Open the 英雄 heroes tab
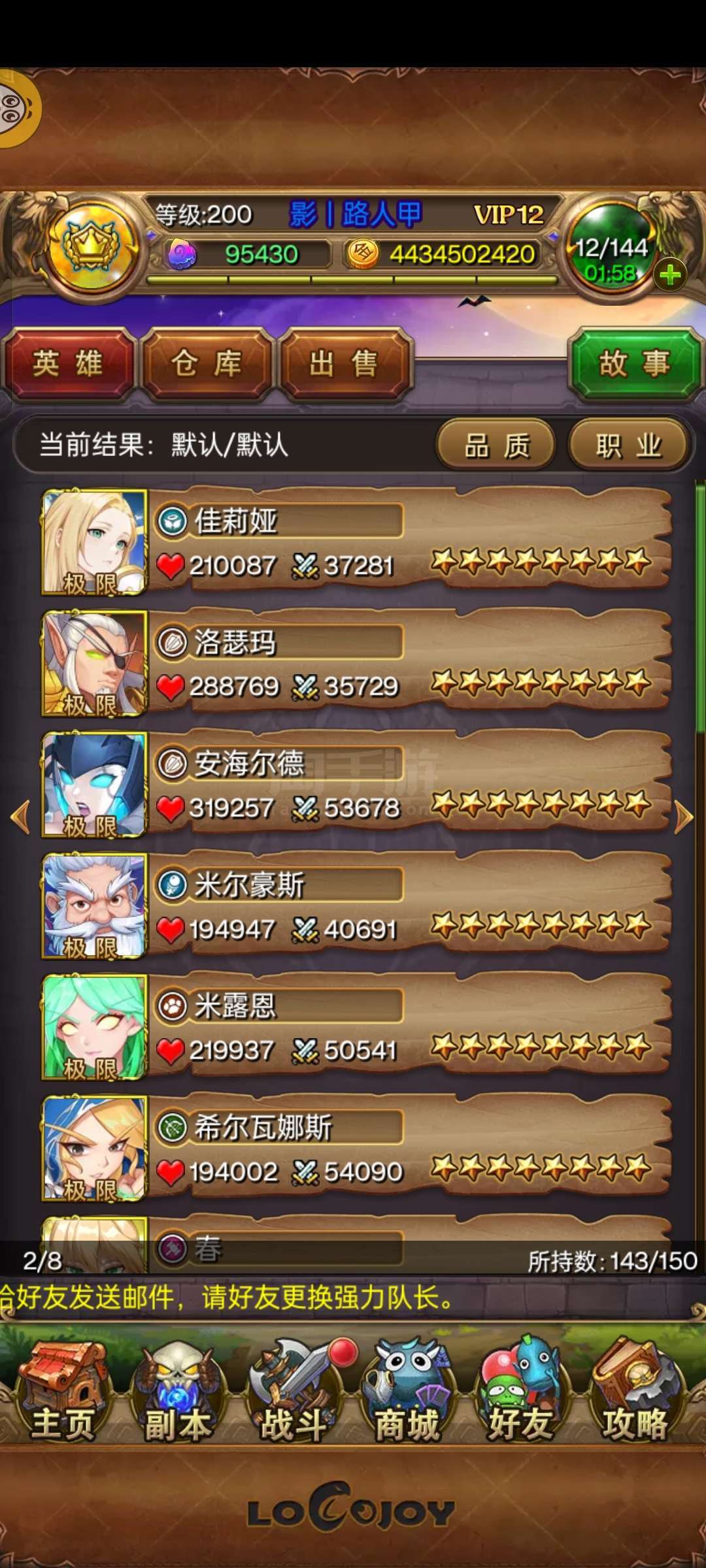706x1568 pixels. pos(69,364)
